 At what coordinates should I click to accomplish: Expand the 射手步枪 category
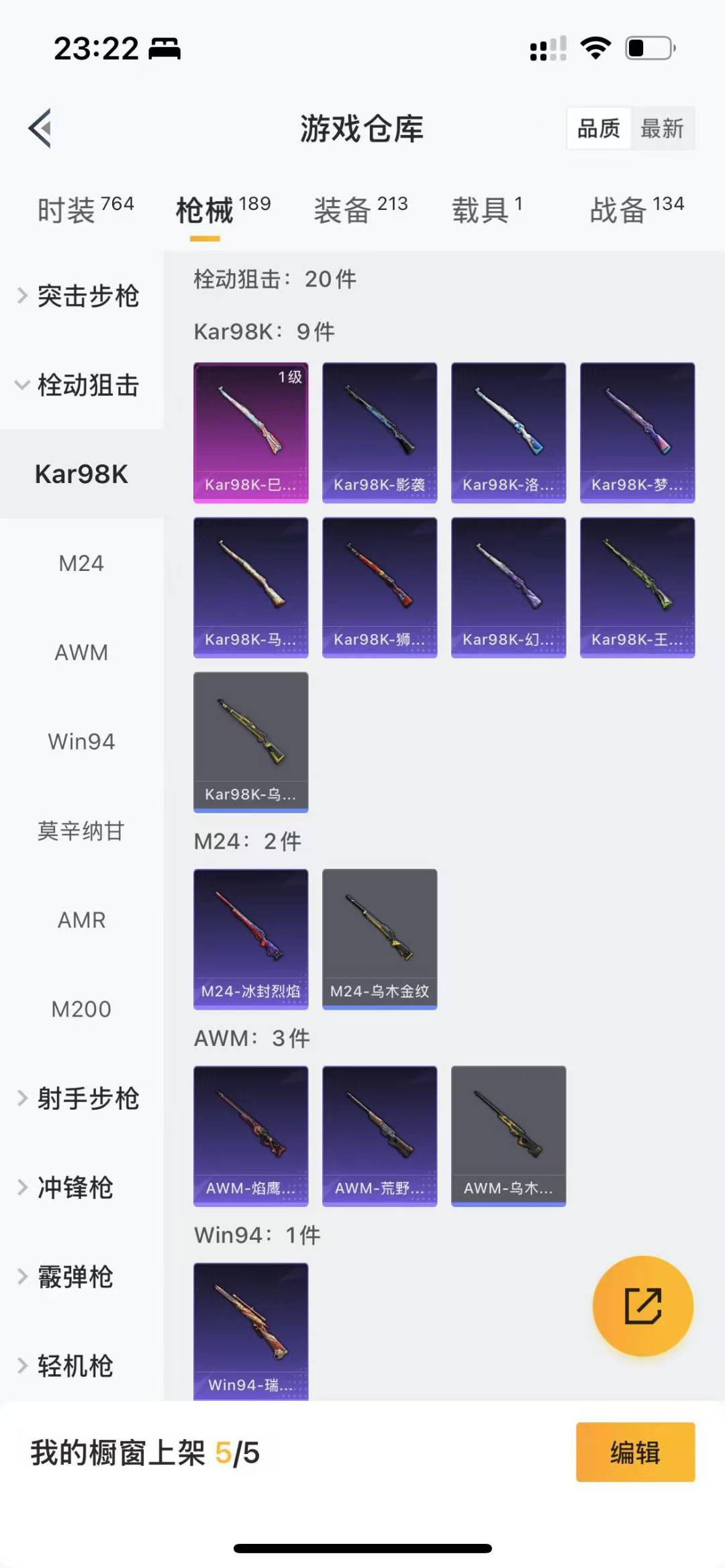pyautogui.click(x=81, y=1098)
